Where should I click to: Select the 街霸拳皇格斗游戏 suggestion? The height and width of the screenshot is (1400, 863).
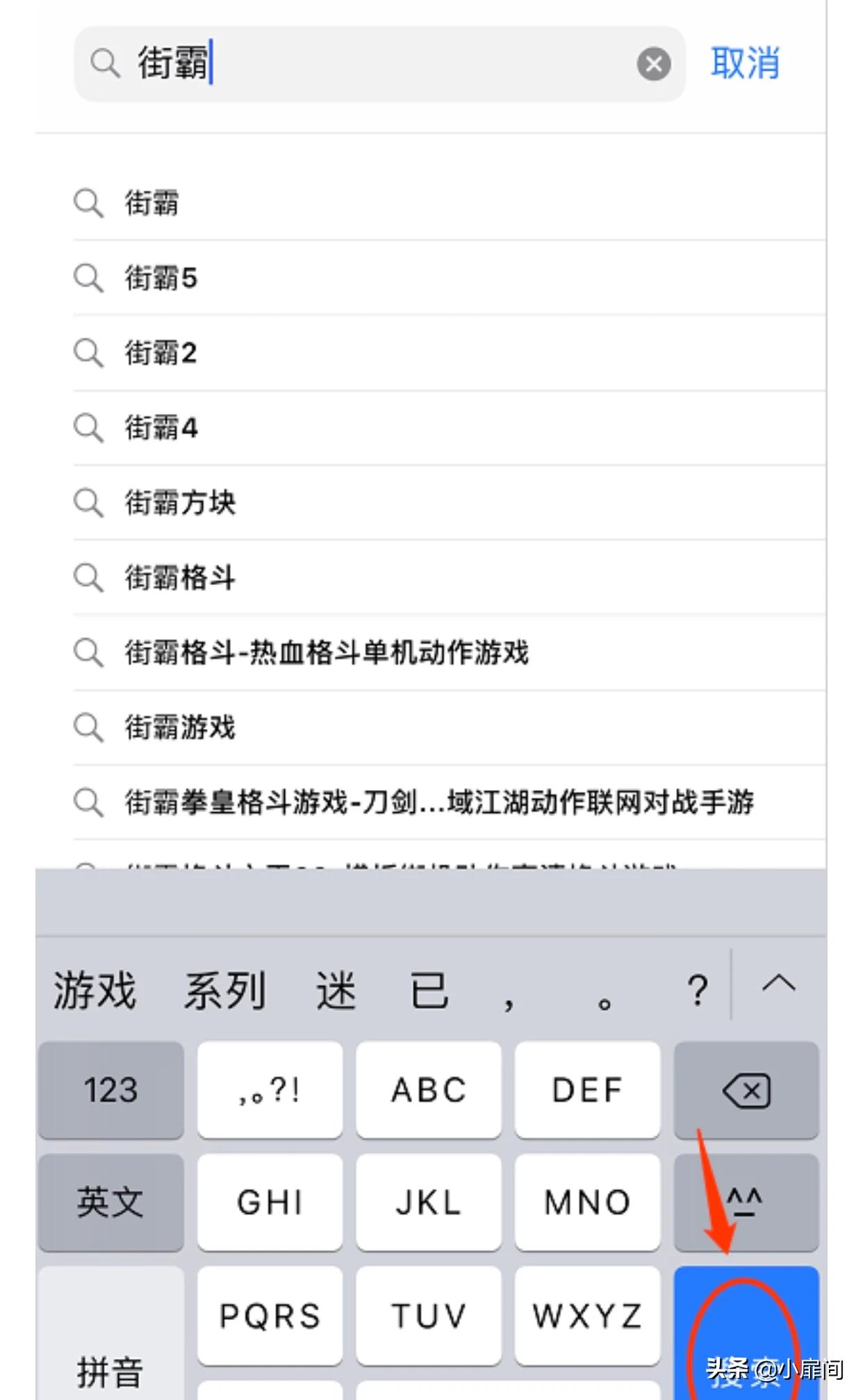439,802
